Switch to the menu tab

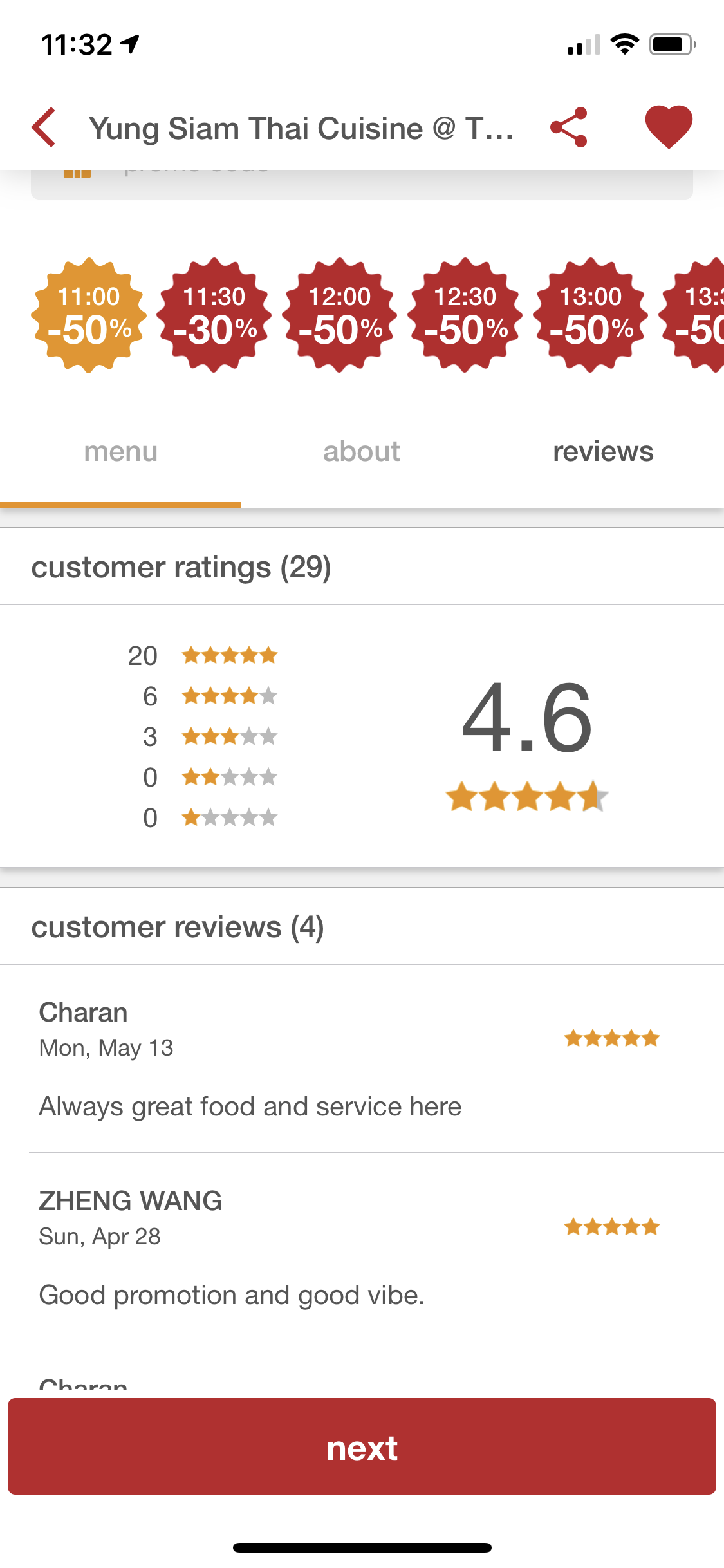tap(120, 452)
